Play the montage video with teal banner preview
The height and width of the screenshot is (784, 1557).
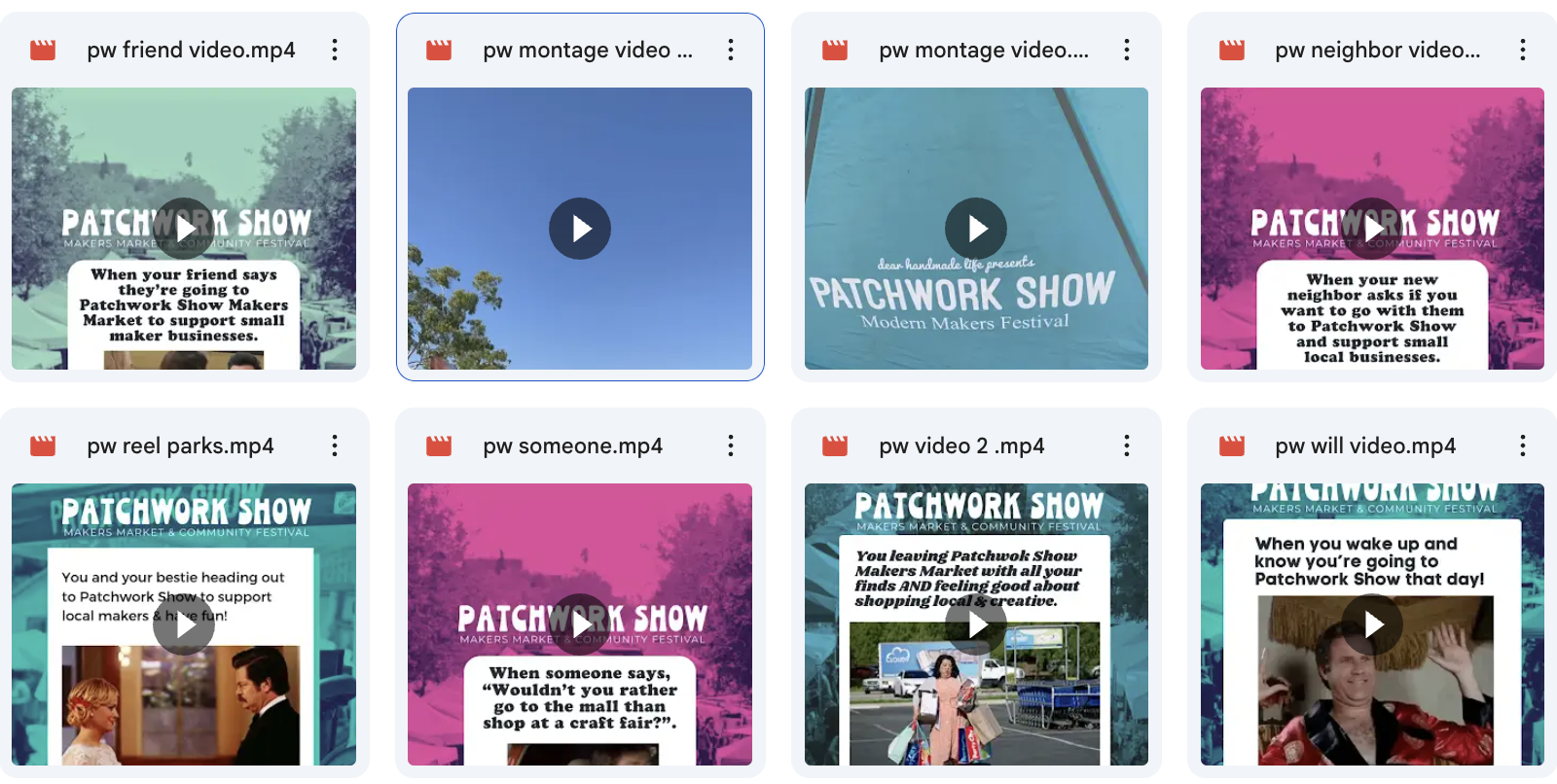pos(976,229)
